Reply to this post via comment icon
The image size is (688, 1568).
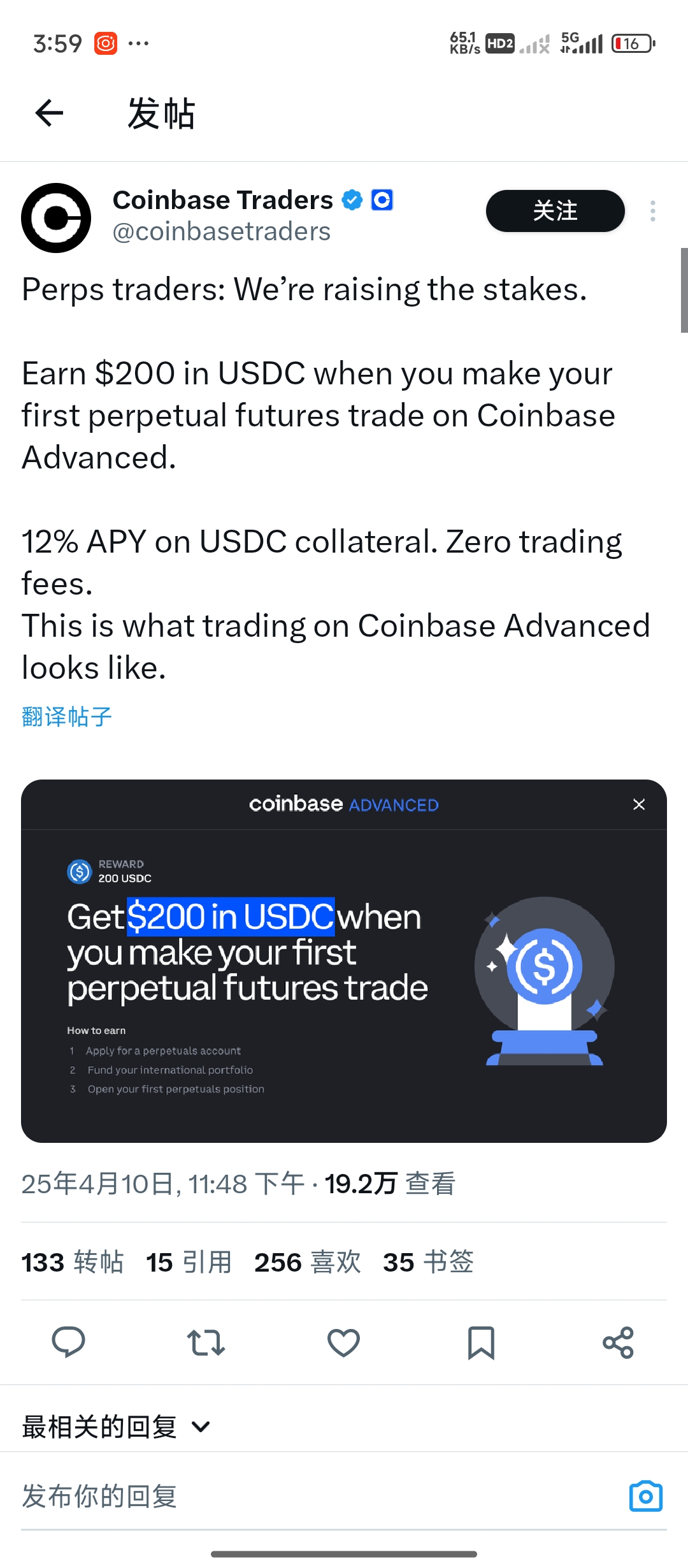coord(68,1342)
